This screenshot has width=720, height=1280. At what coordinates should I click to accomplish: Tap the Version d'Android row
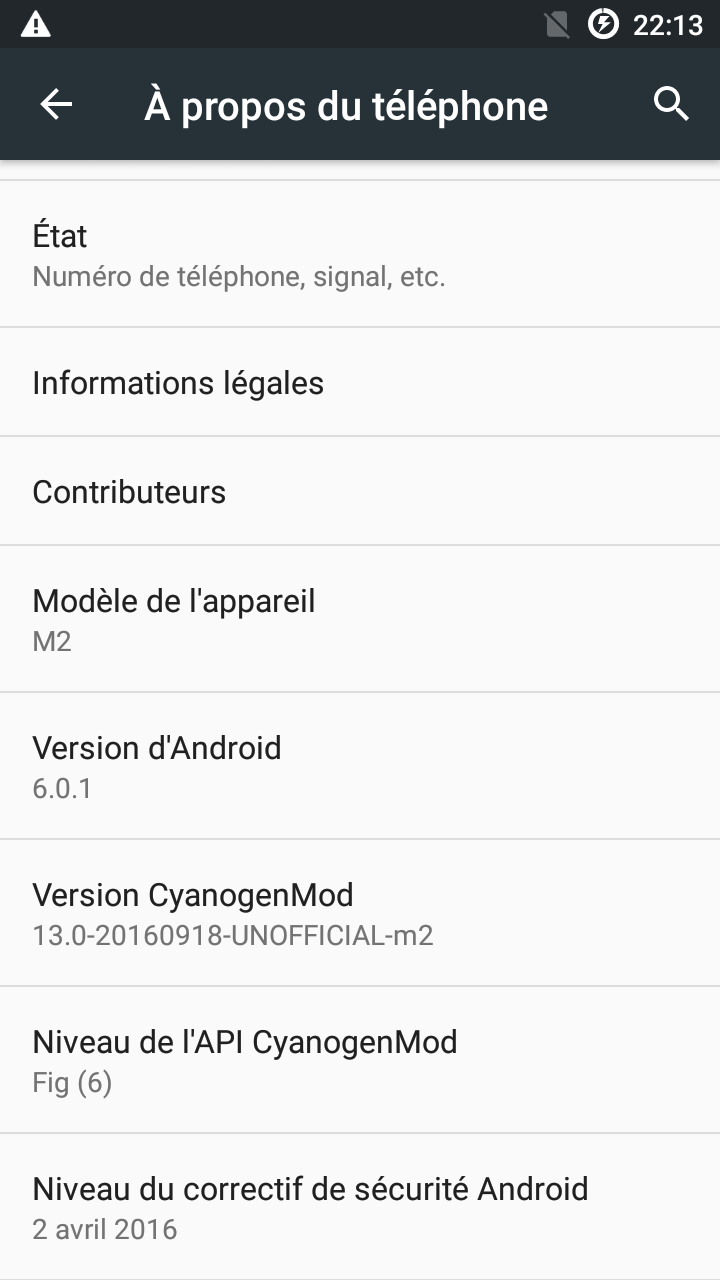(x=360, y=766)
